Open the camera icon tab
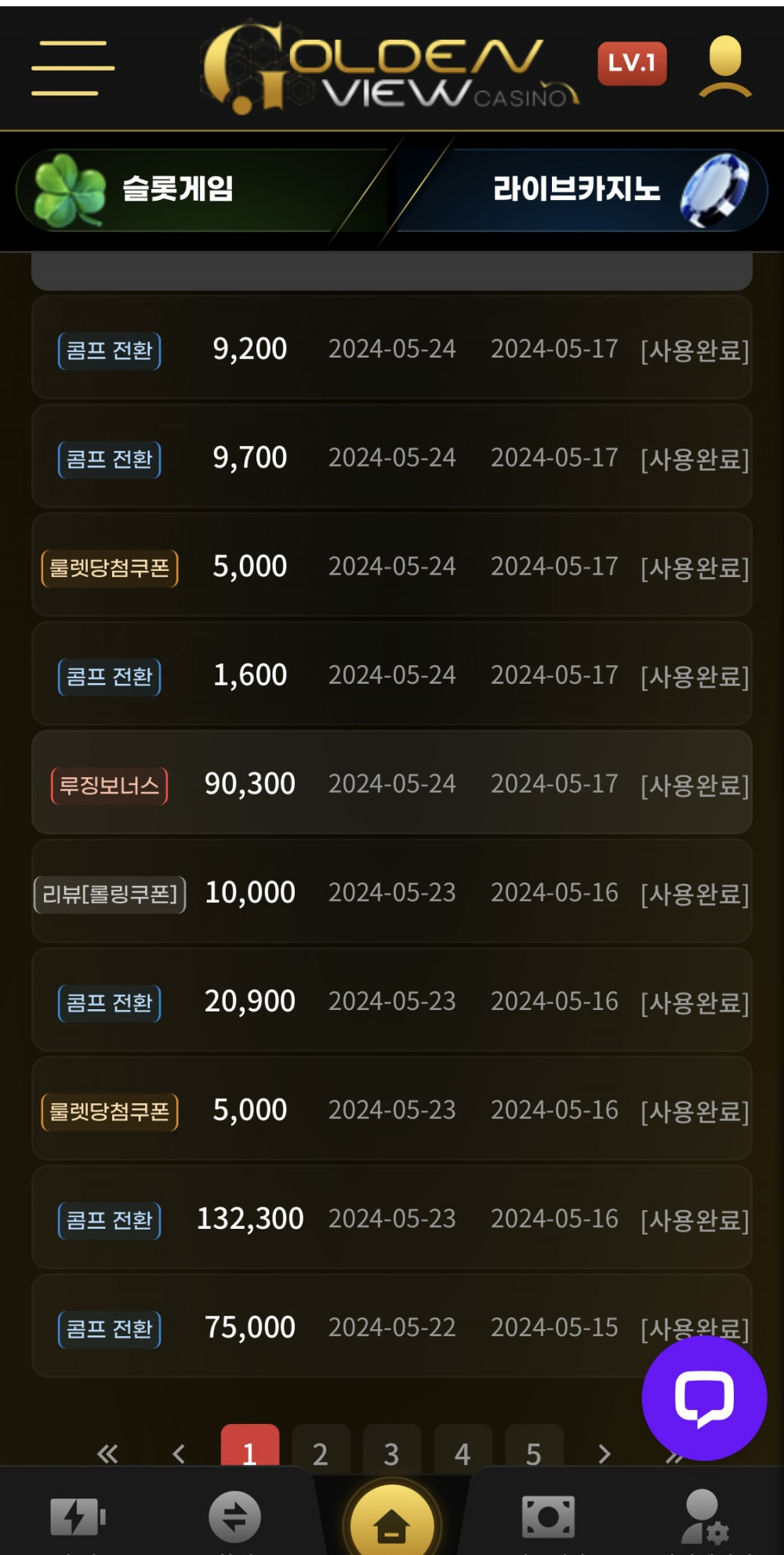 (548, 1517)
